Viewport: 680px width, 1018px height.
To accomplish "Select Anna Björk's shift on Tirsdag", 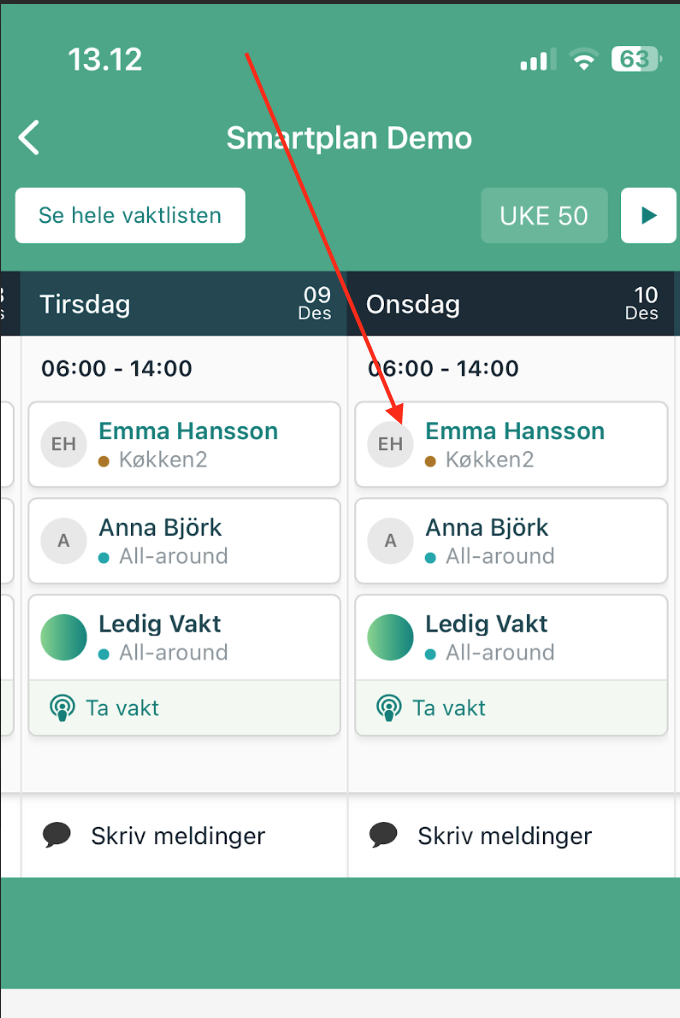I will pyautogui.click(x=184, y=541).
